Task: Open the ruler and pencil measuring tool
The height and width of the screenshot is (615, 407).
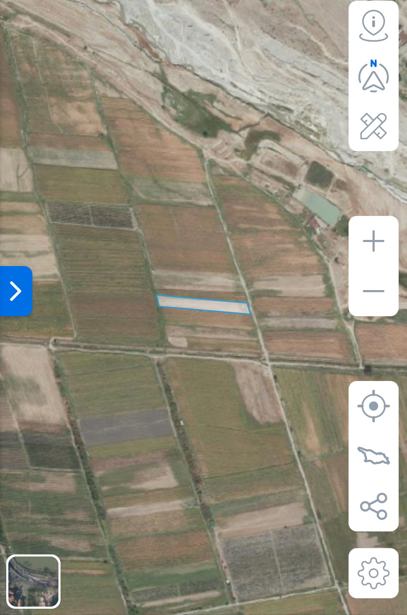Action: point(373,126)
